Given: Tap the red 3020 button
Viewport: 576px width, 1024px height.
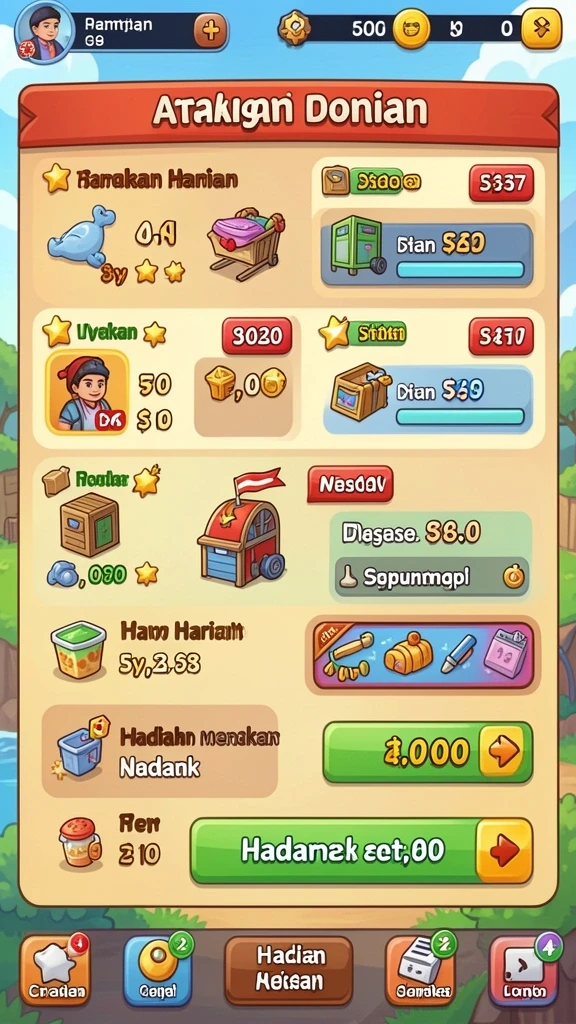Looking at the screenshot, I should (x=257, y=336).
